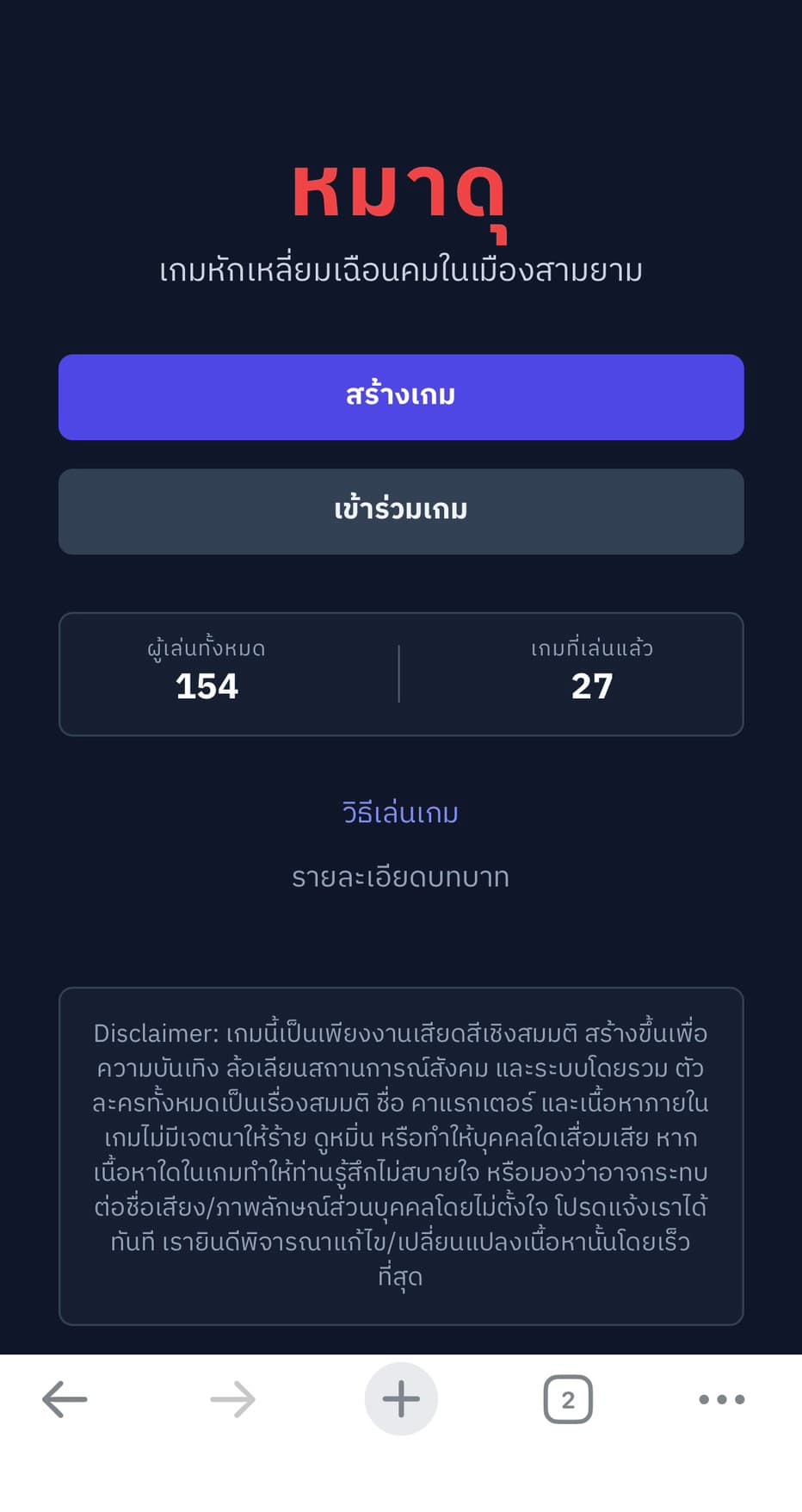Screen dimensions: 802x1512
Task: Open the browser's three-dot menu
Action: pyautogui.click(x=721, y=1399)
